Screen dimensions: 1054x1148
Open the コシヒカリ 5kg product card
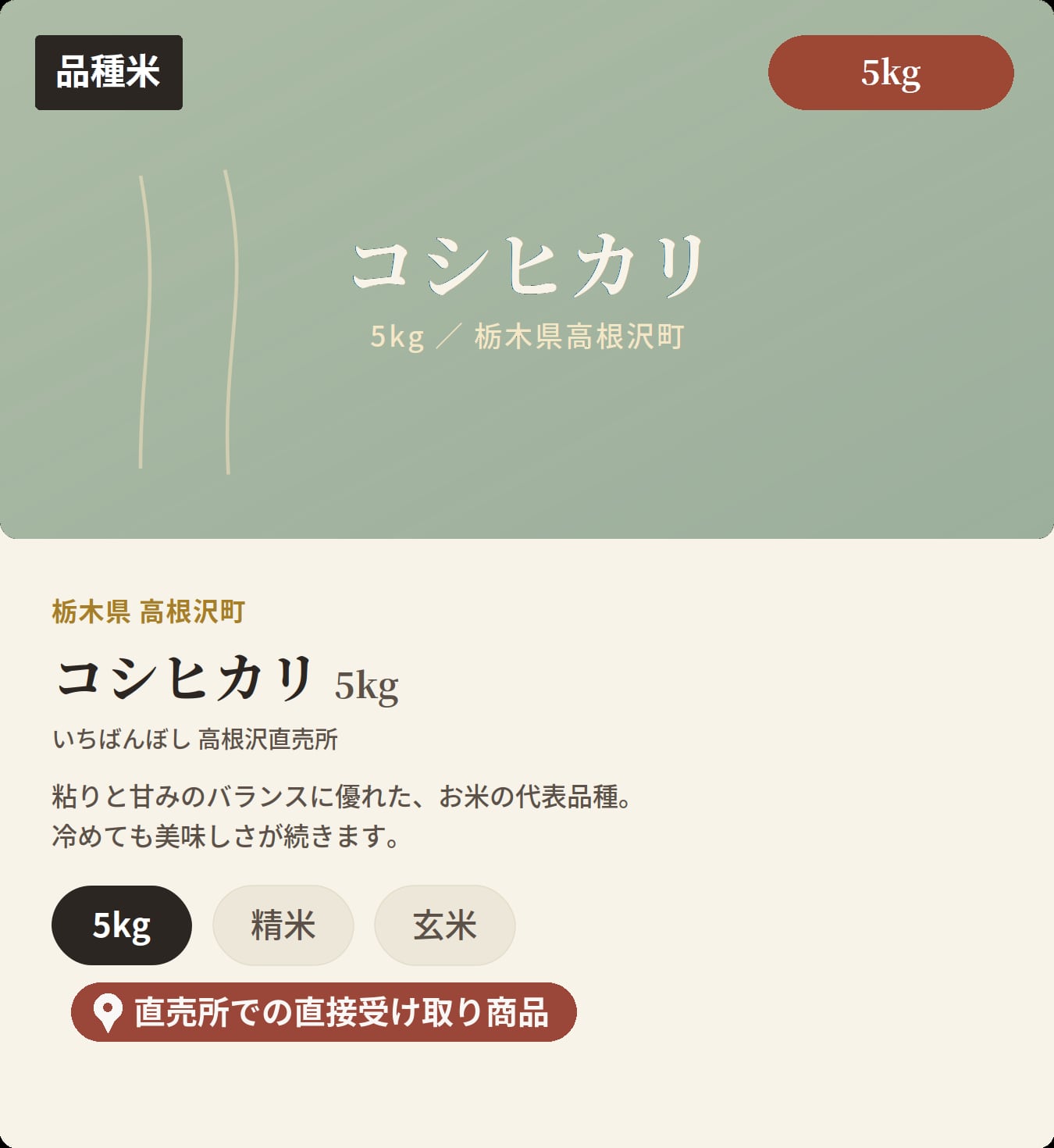[527, 574]
